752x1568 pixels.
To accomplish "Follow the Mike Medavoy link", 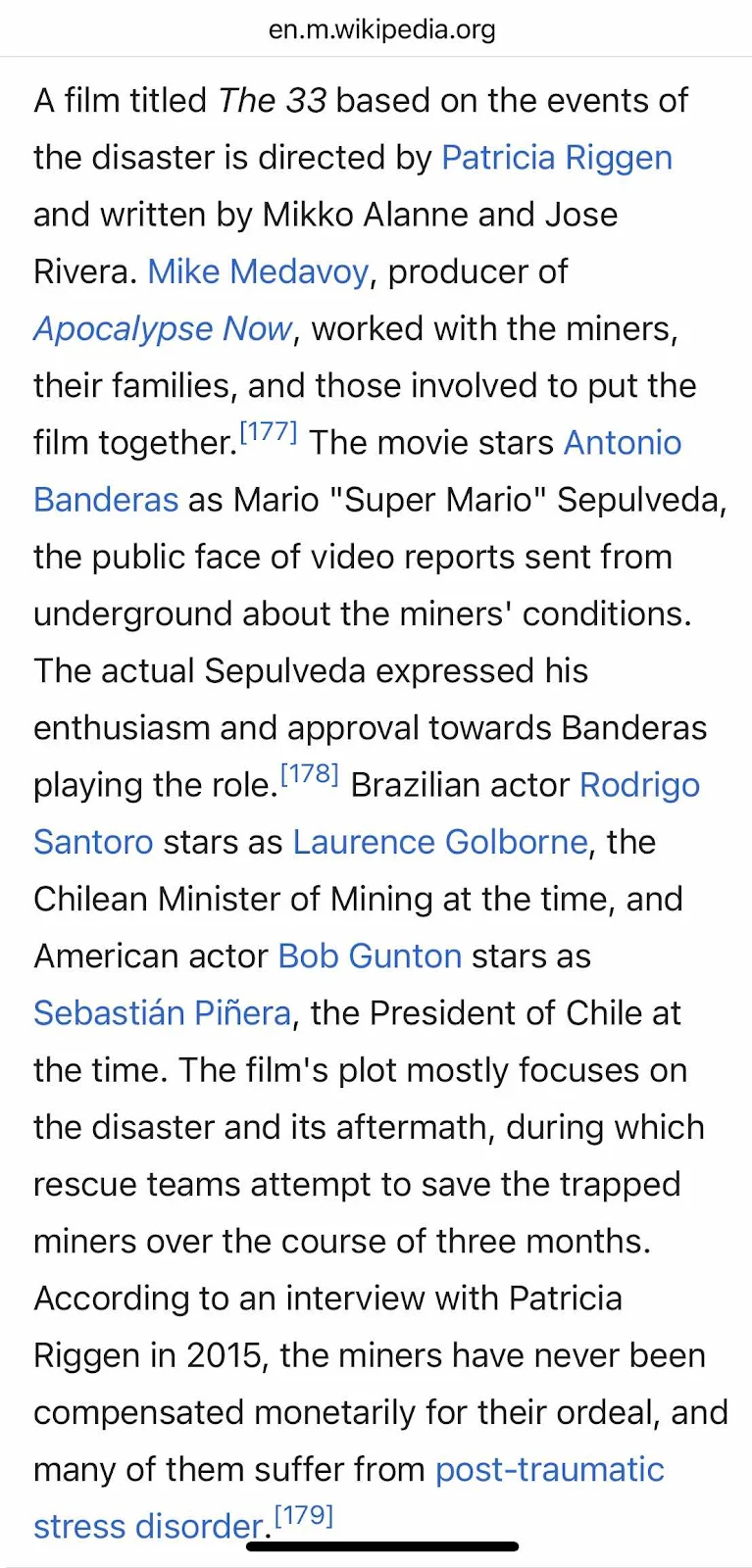I will pos(258,271).
